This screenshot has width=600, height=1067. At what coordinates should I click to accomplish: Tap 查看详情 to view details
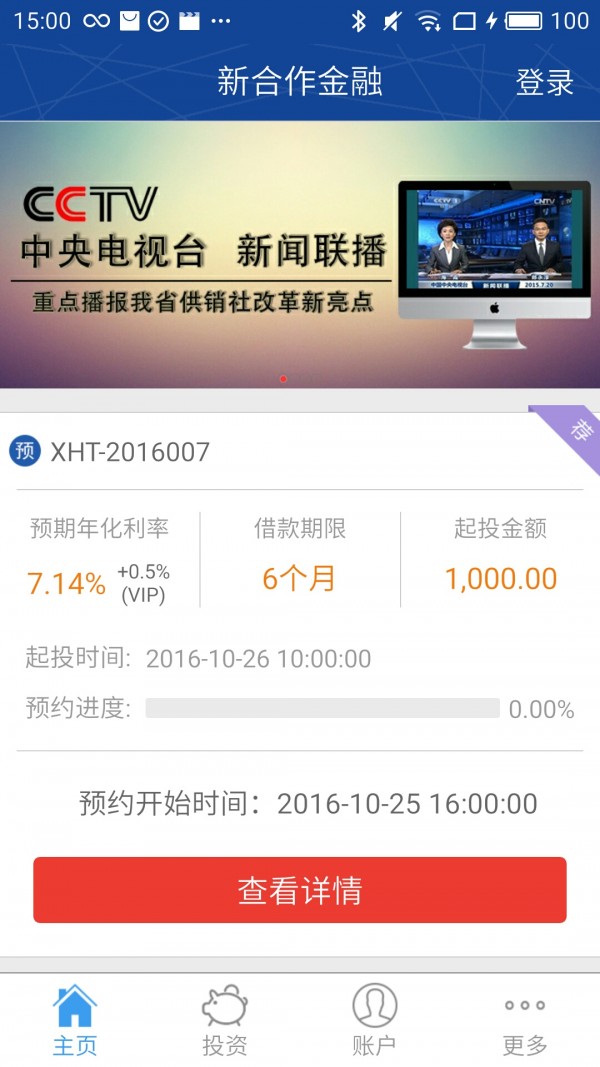point(300,890)
